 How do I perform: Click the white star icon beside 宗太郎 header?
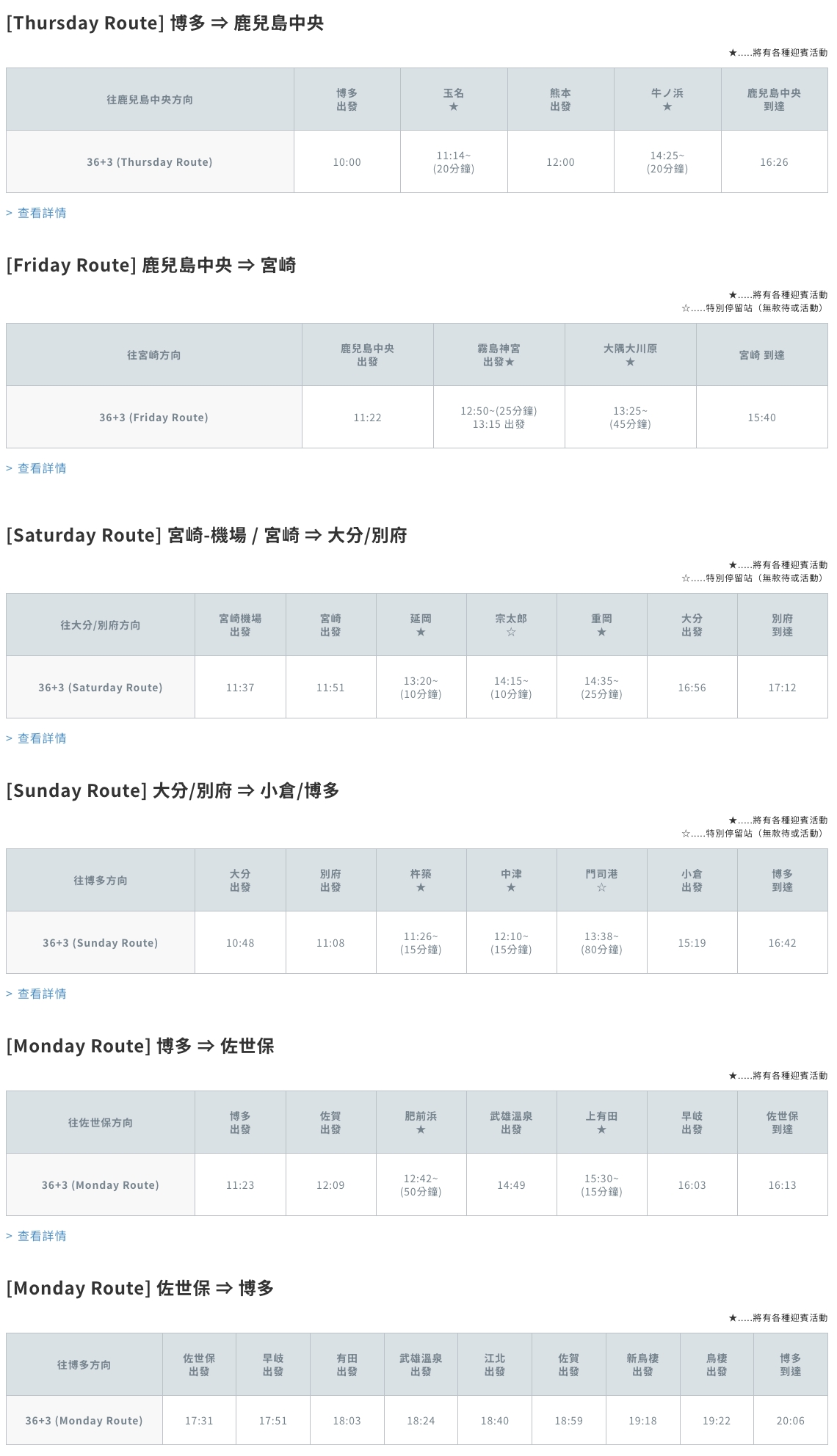(512, 631)
